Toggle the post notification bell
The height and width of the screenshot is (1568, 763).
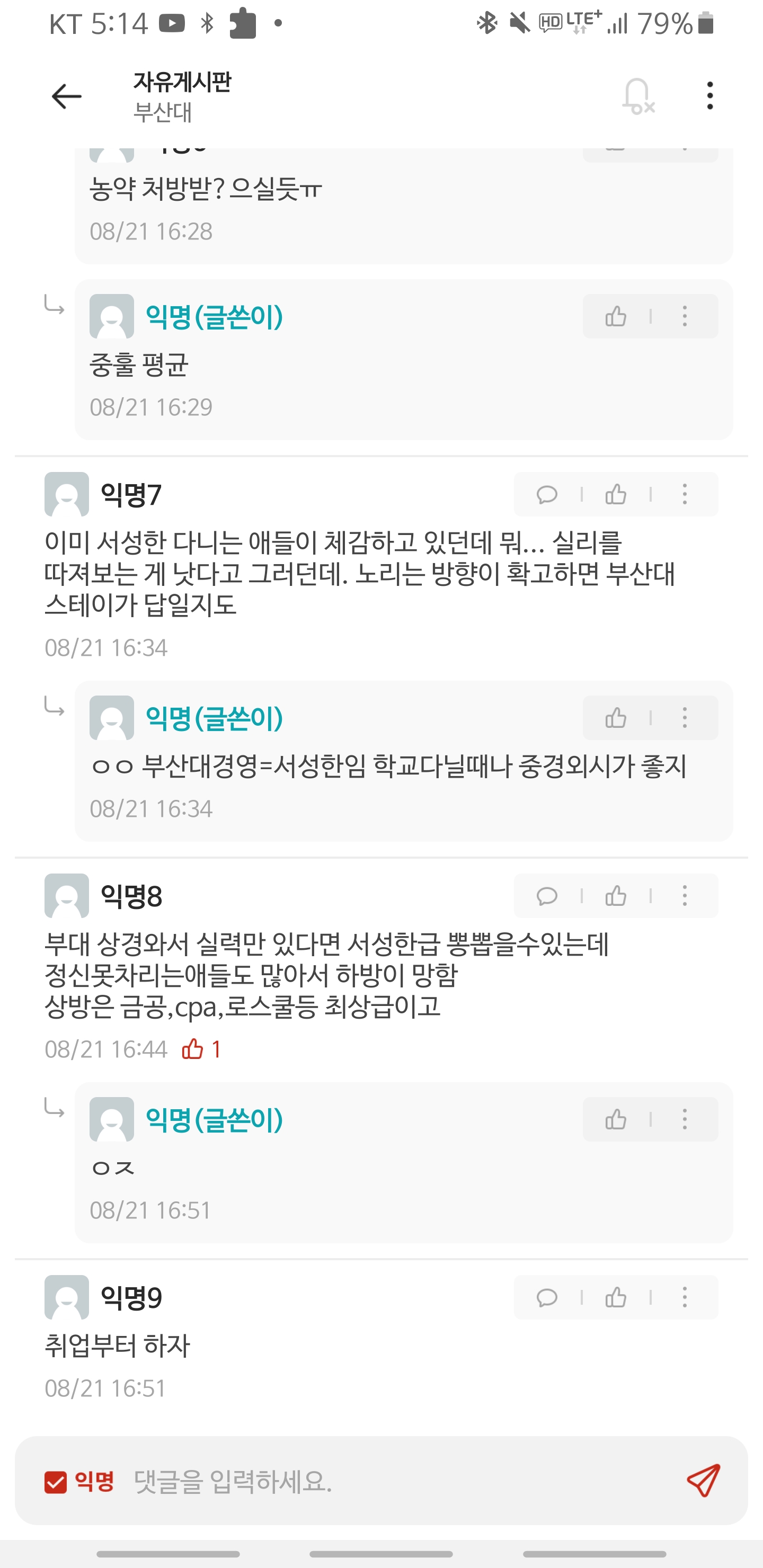637,96
